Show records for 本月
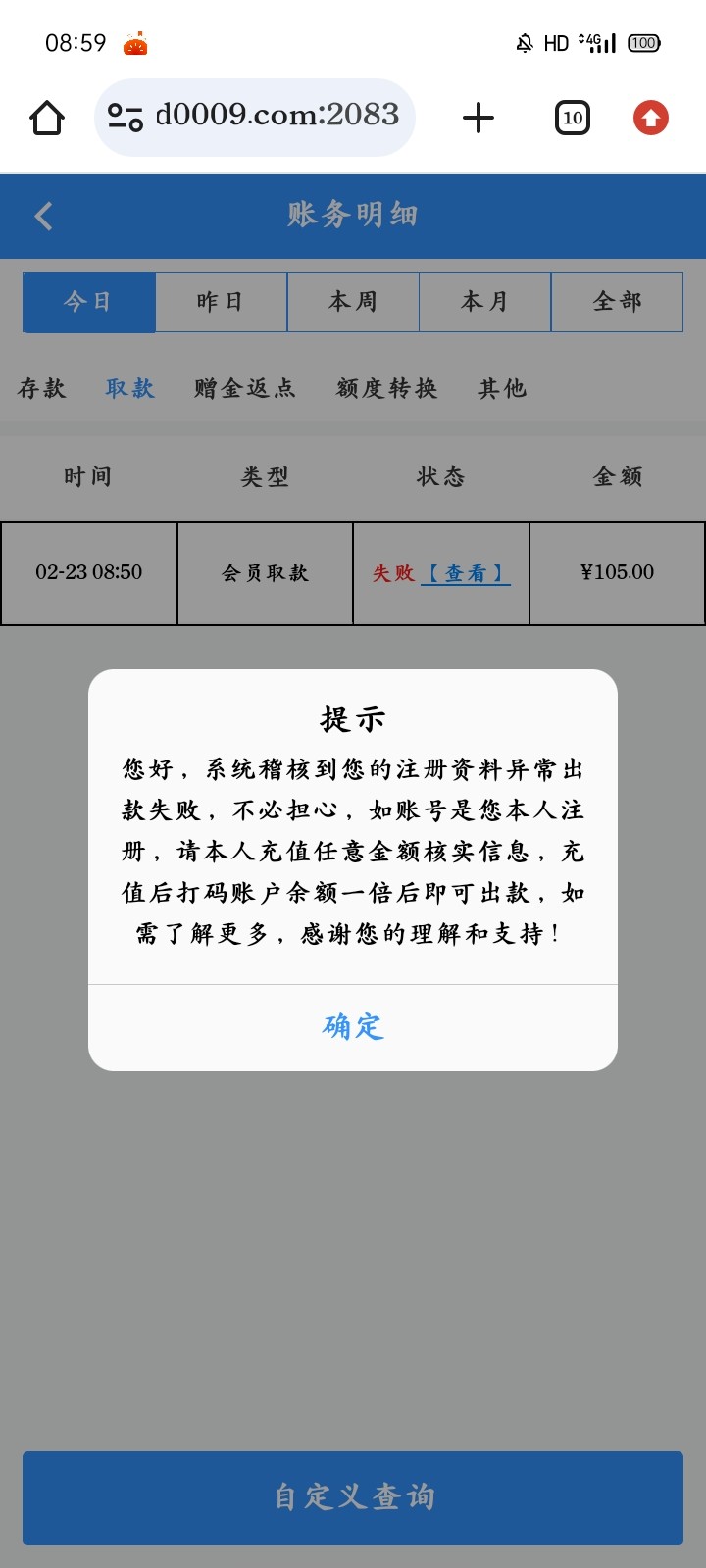This screenshot has width=706, height=1568. click(484, 302)
